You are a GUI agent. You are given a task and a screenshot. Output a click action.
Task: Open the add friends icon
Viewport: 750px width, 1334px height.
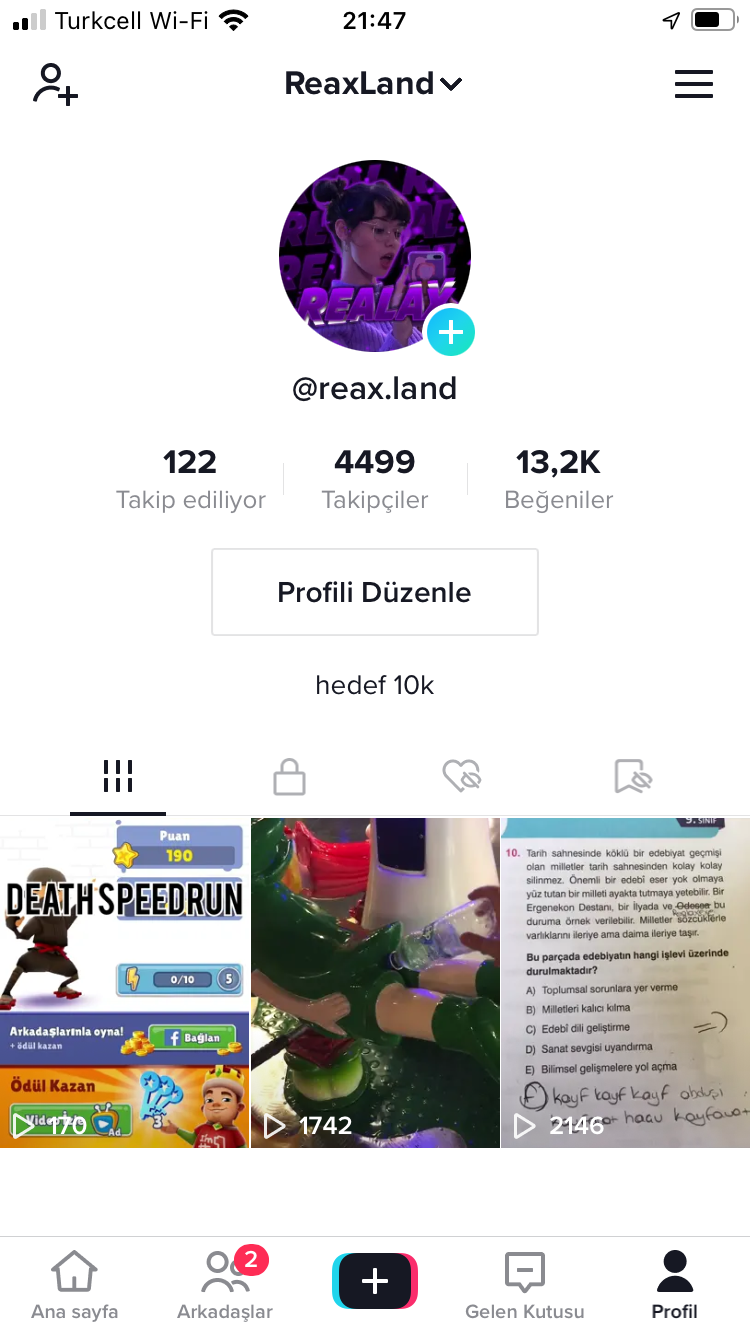click(55, 84)
